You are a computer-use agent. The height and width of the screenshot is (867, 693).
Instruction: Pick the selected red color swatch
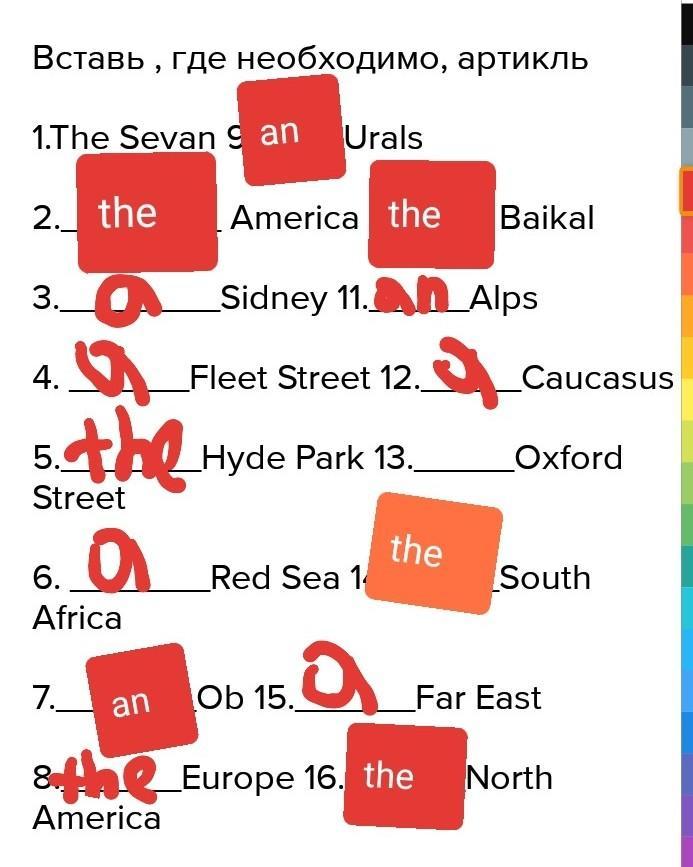point(687,191)
